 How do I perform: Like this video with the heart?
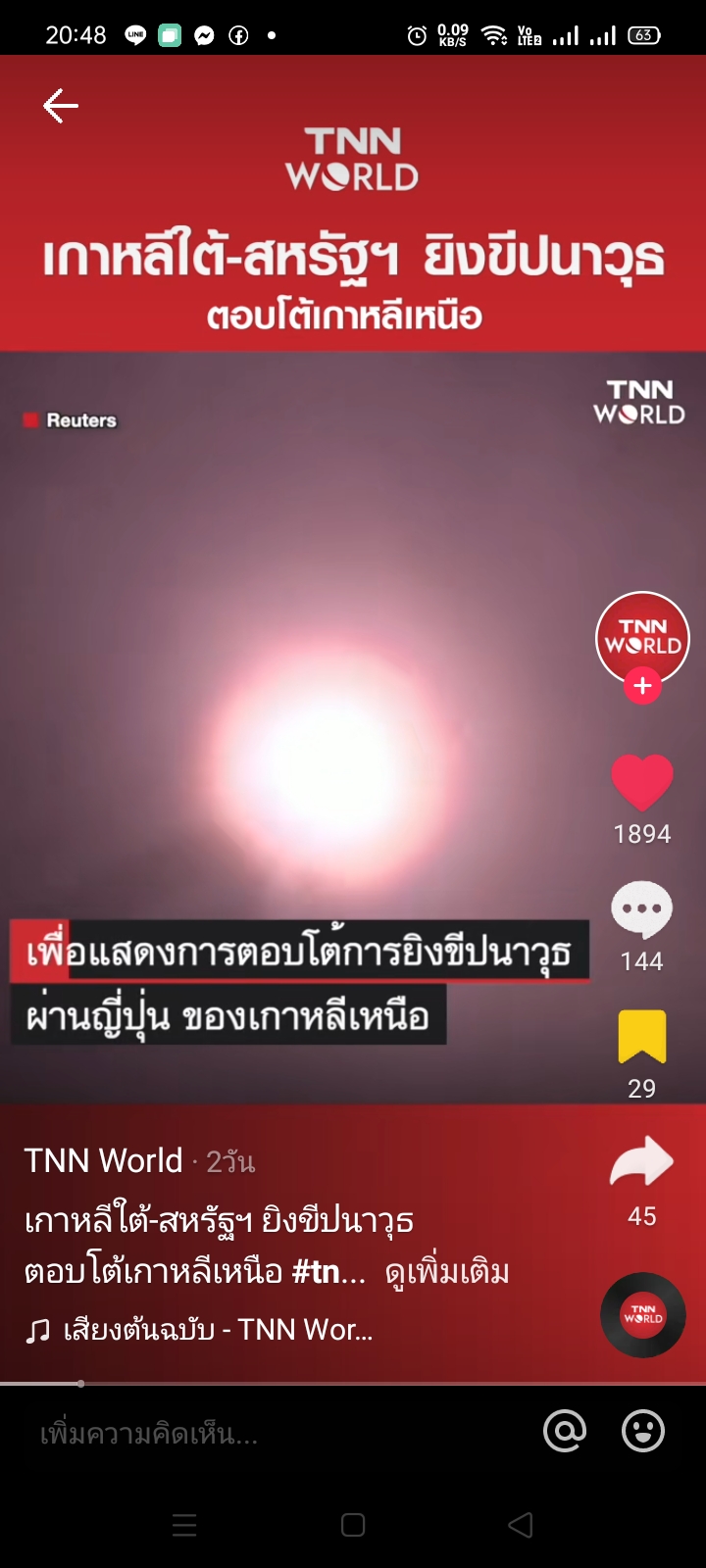[x=642, y=782]
